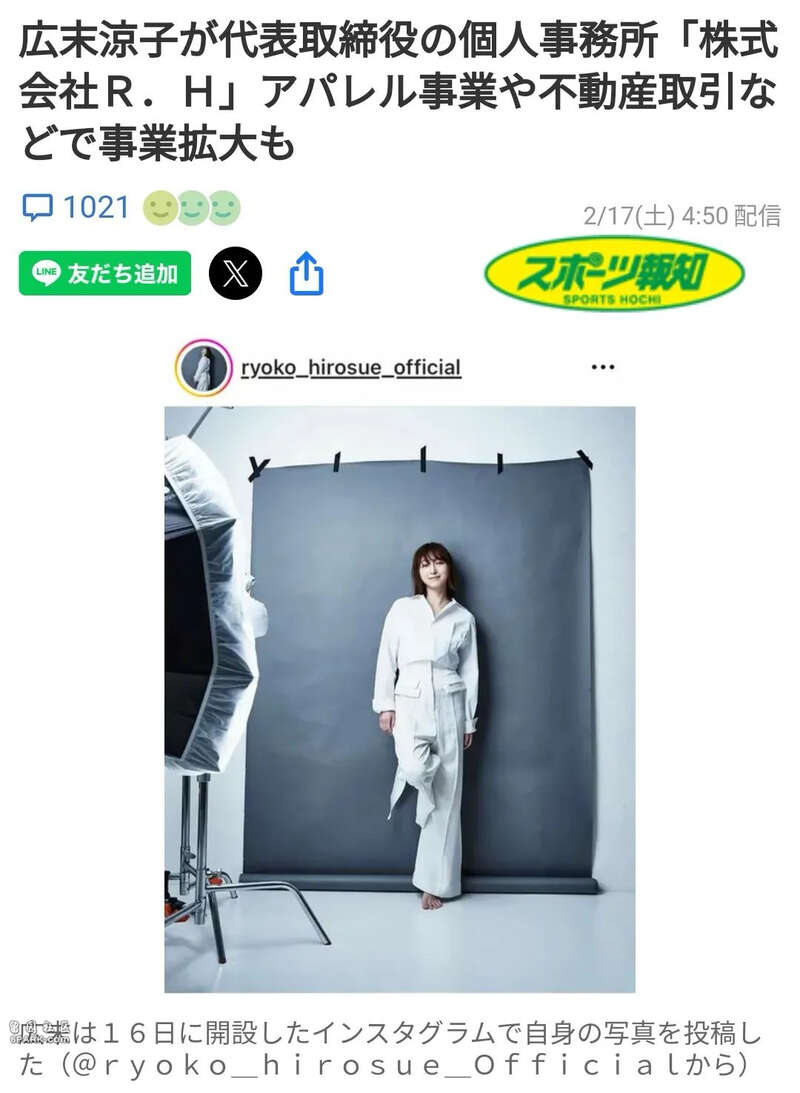This screenshot has width=800, height=1093.
Task: Share article on X
Action: pos(235,273)
